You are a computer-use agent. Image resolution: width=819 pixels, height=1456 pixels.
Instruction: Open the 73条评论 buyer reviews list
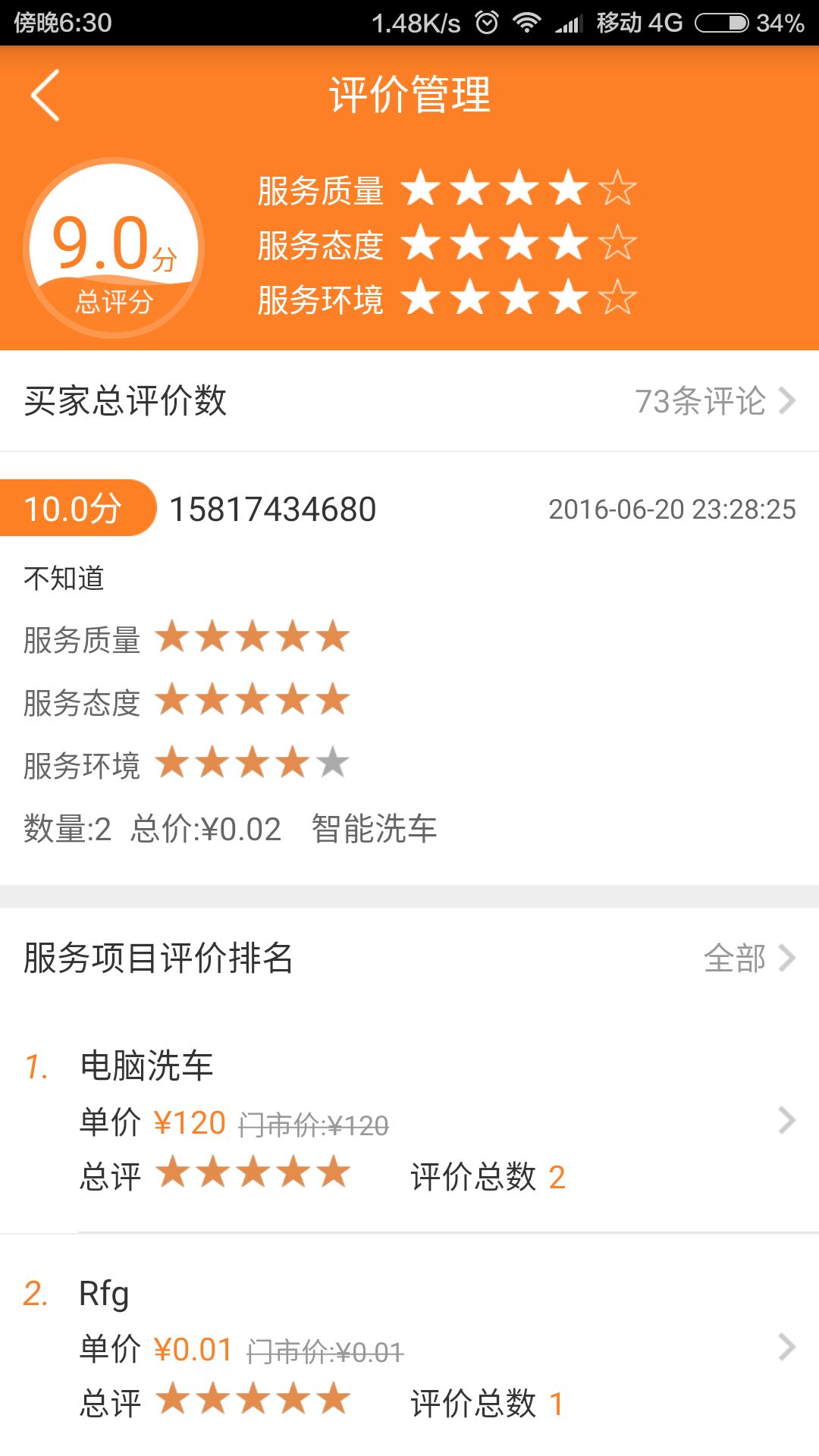pyautogui.click(x=713, y=401)
